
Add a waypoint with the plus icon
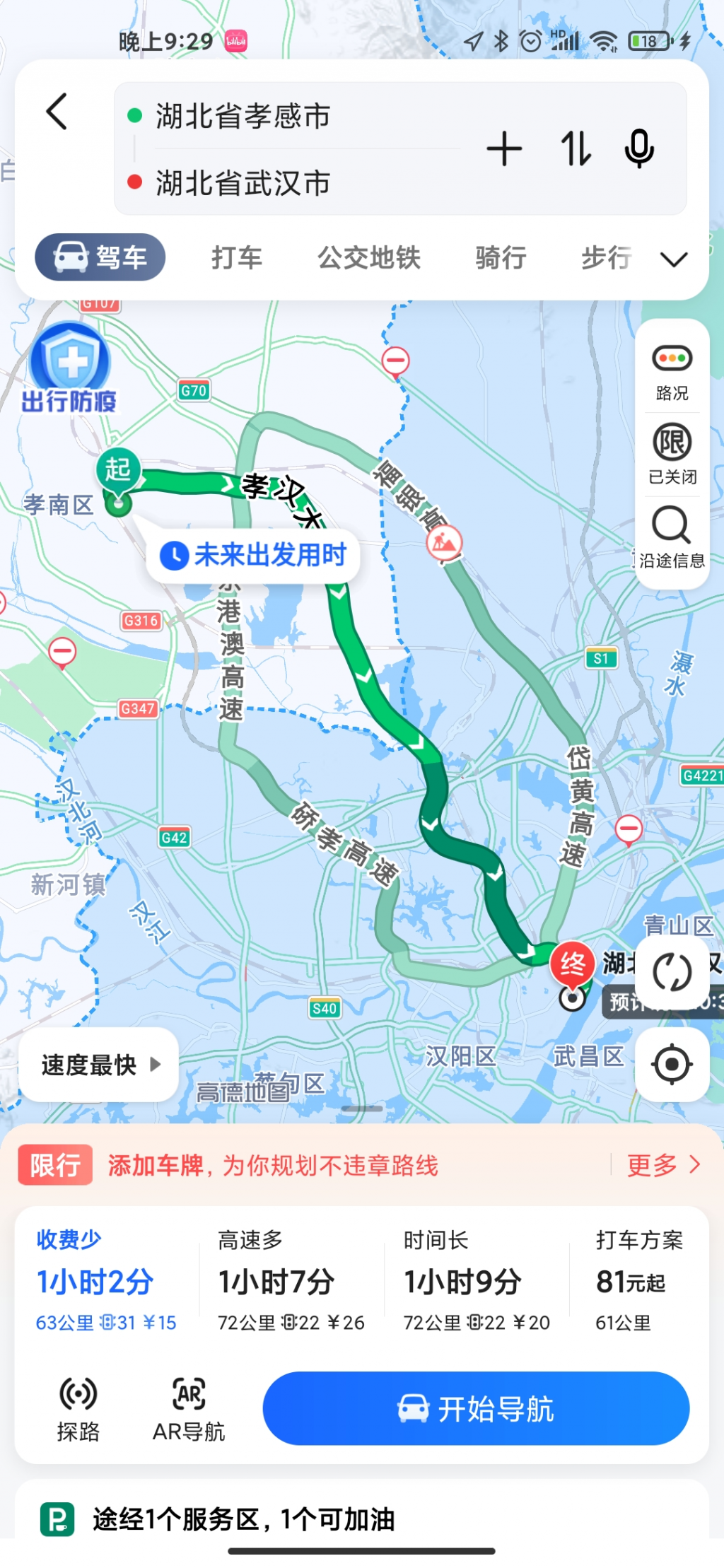click(504, 149)
